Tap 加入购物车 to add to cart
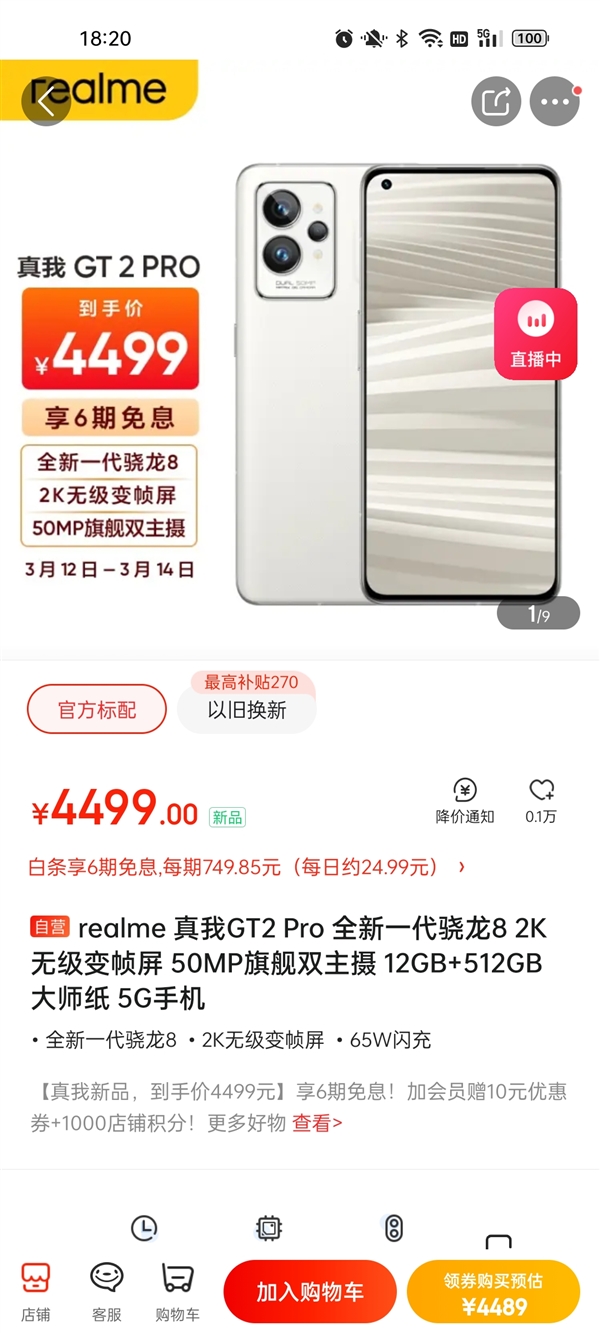The width and height of the screenshot is (600, 1333). point(310,1292)
